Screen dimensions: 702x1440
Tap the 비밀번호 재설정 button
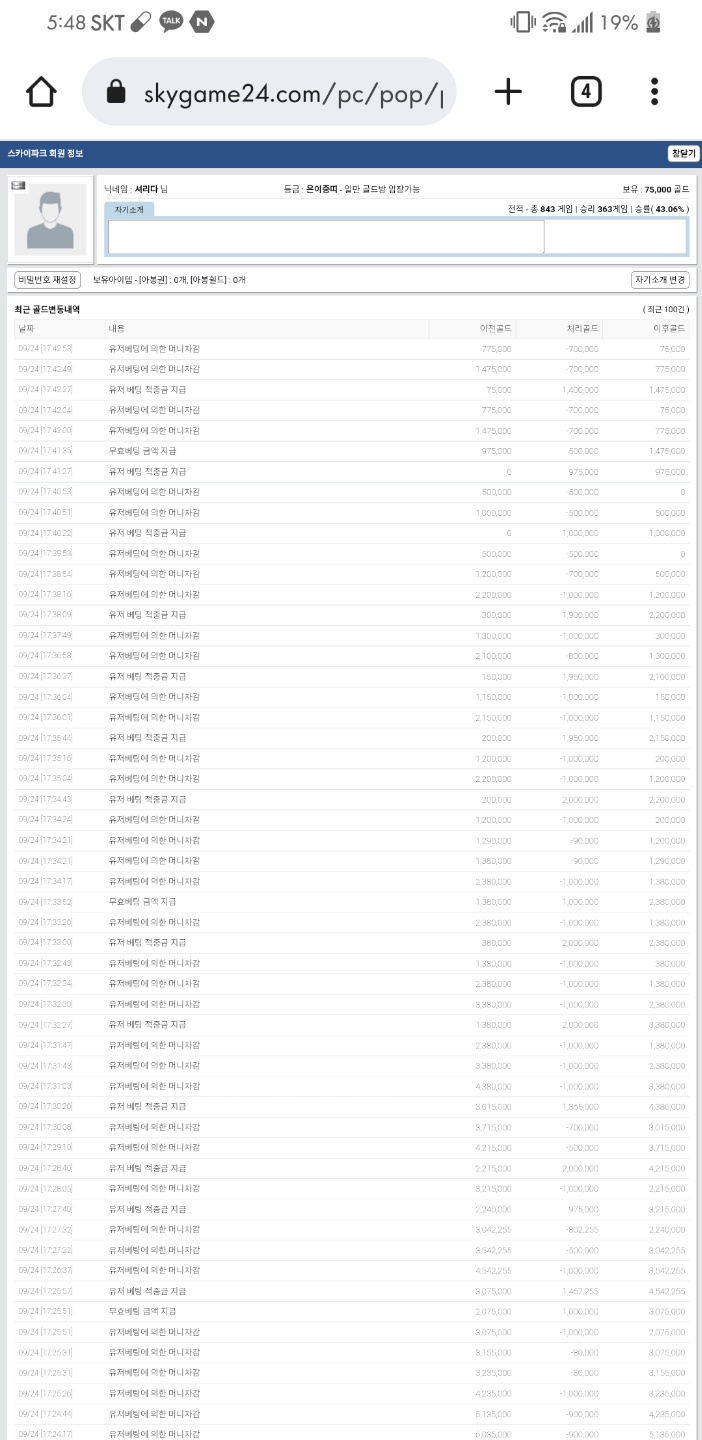pyautogui.click(x=48, y=280)
